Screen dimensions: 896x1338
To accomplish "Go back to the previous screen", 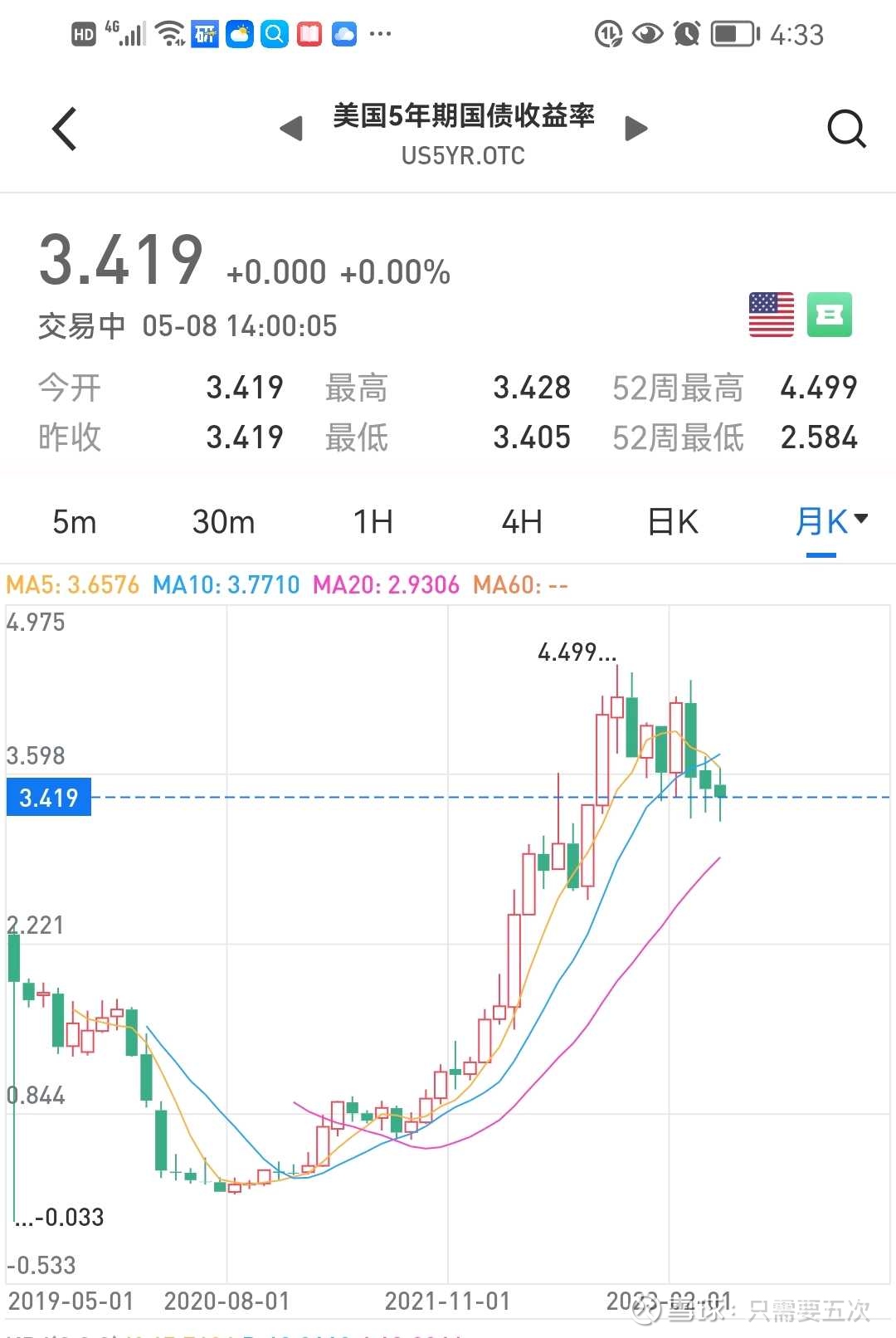I will coord(65,129).
